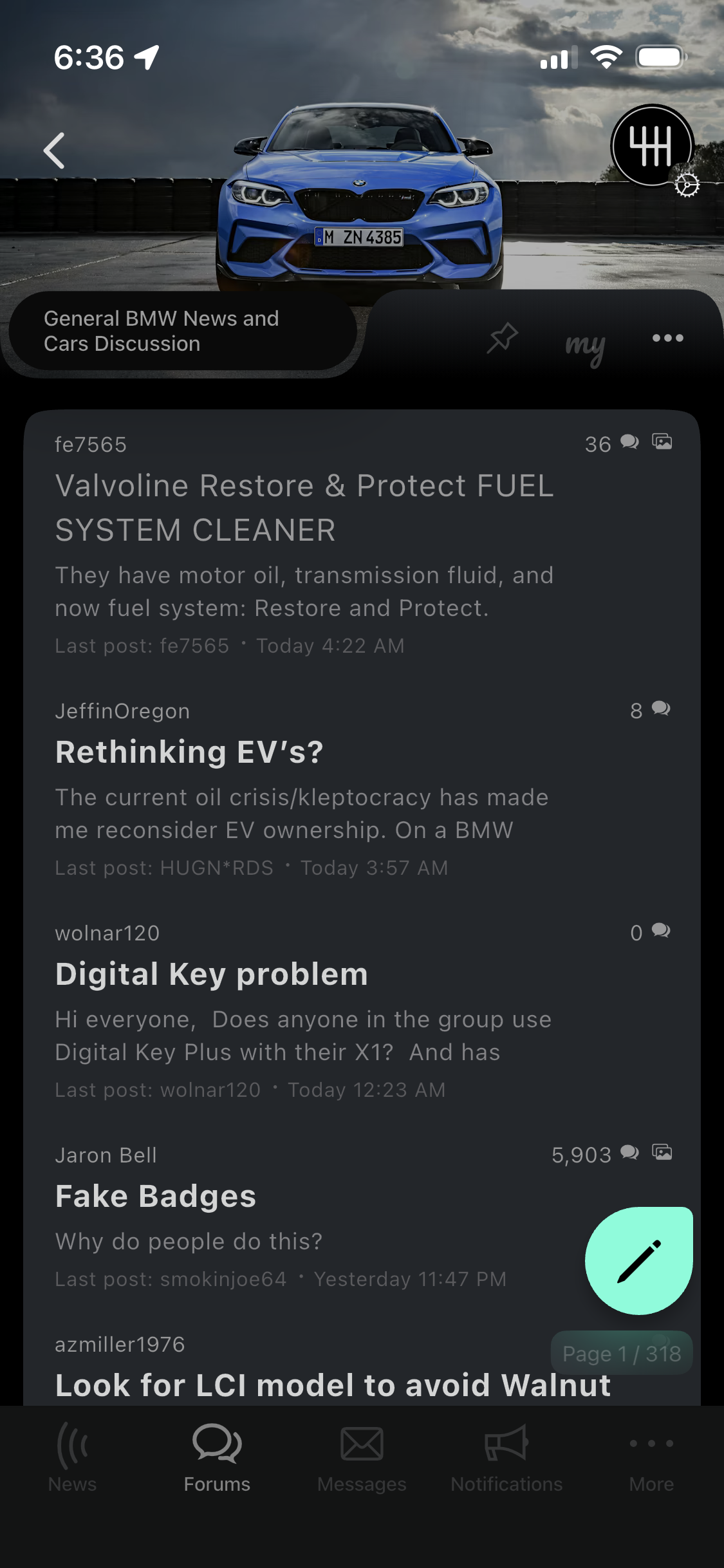Open the Digital Key problem thread
Screen dimensions: 724x1568
point(211,974)
